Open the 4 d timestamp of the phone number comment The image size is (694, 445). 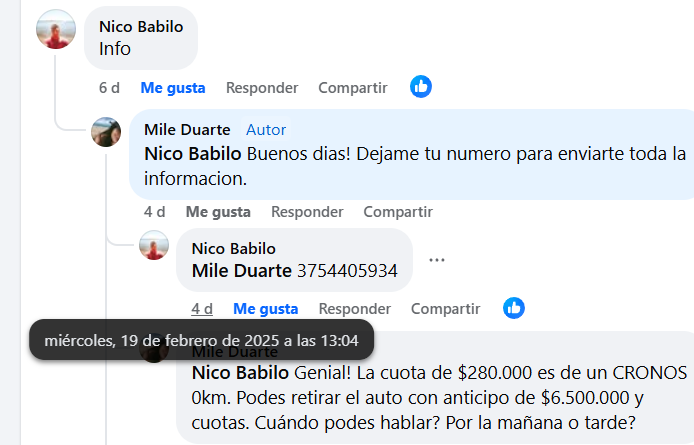point(202,308)
